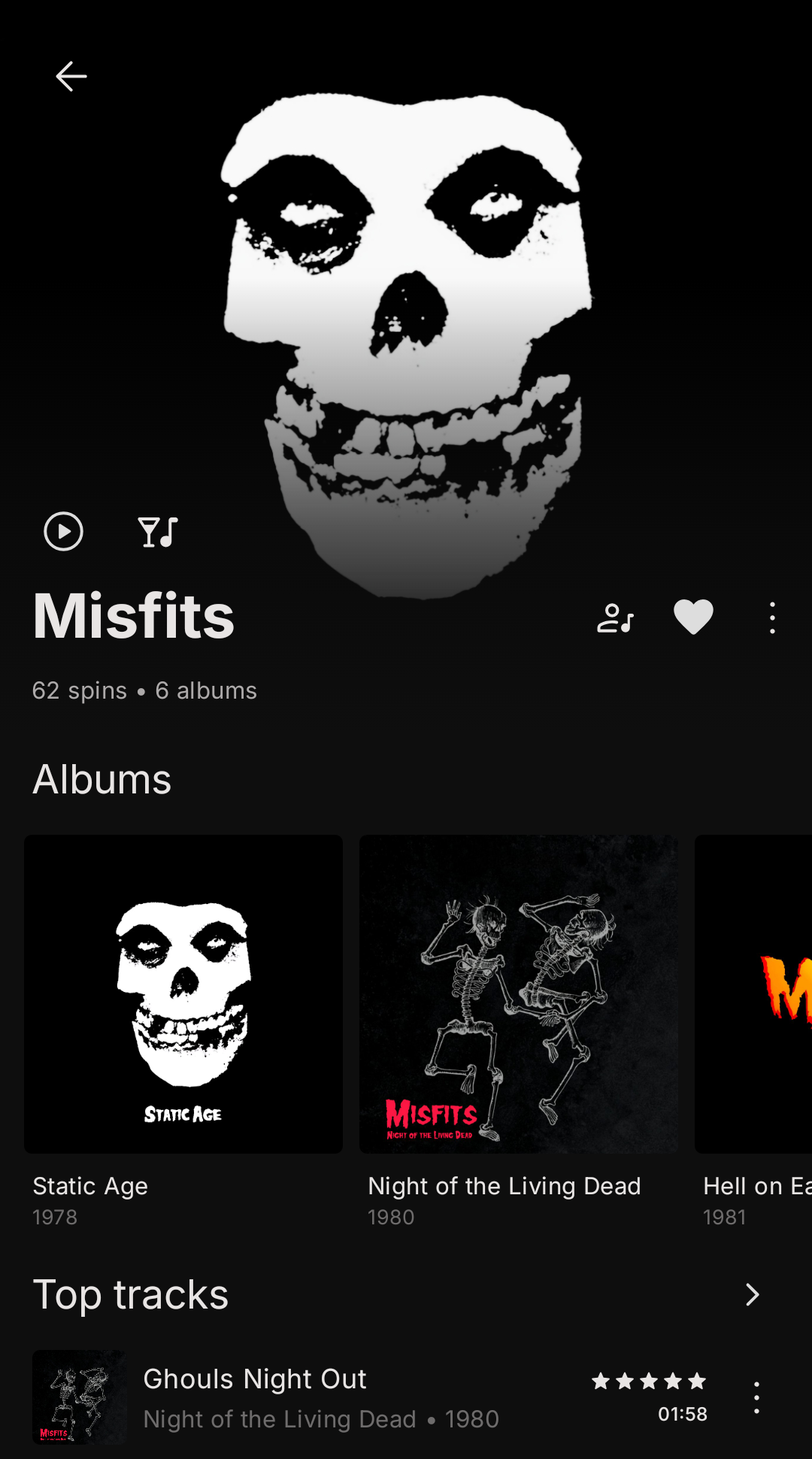
Task: Open similar artists icon
Action: [x=616, y=618]
